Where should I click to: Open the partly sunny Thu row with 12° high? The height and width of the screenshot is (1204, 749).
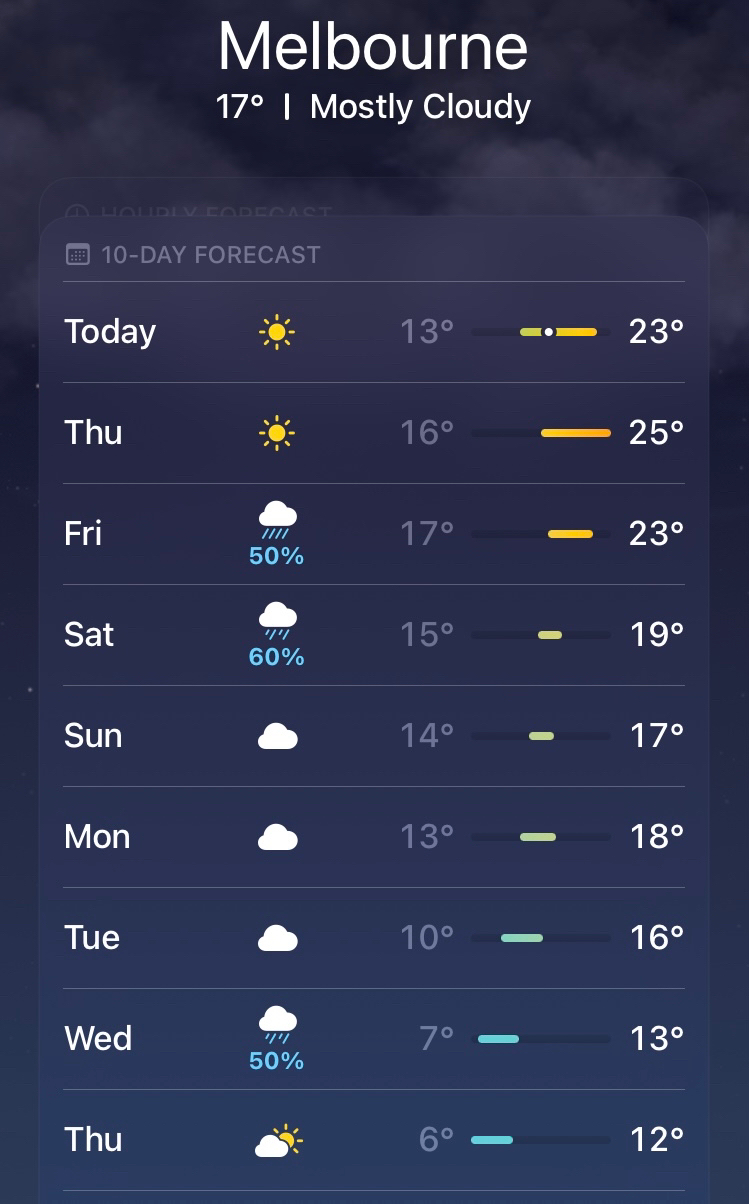(x=374, y=1140)
